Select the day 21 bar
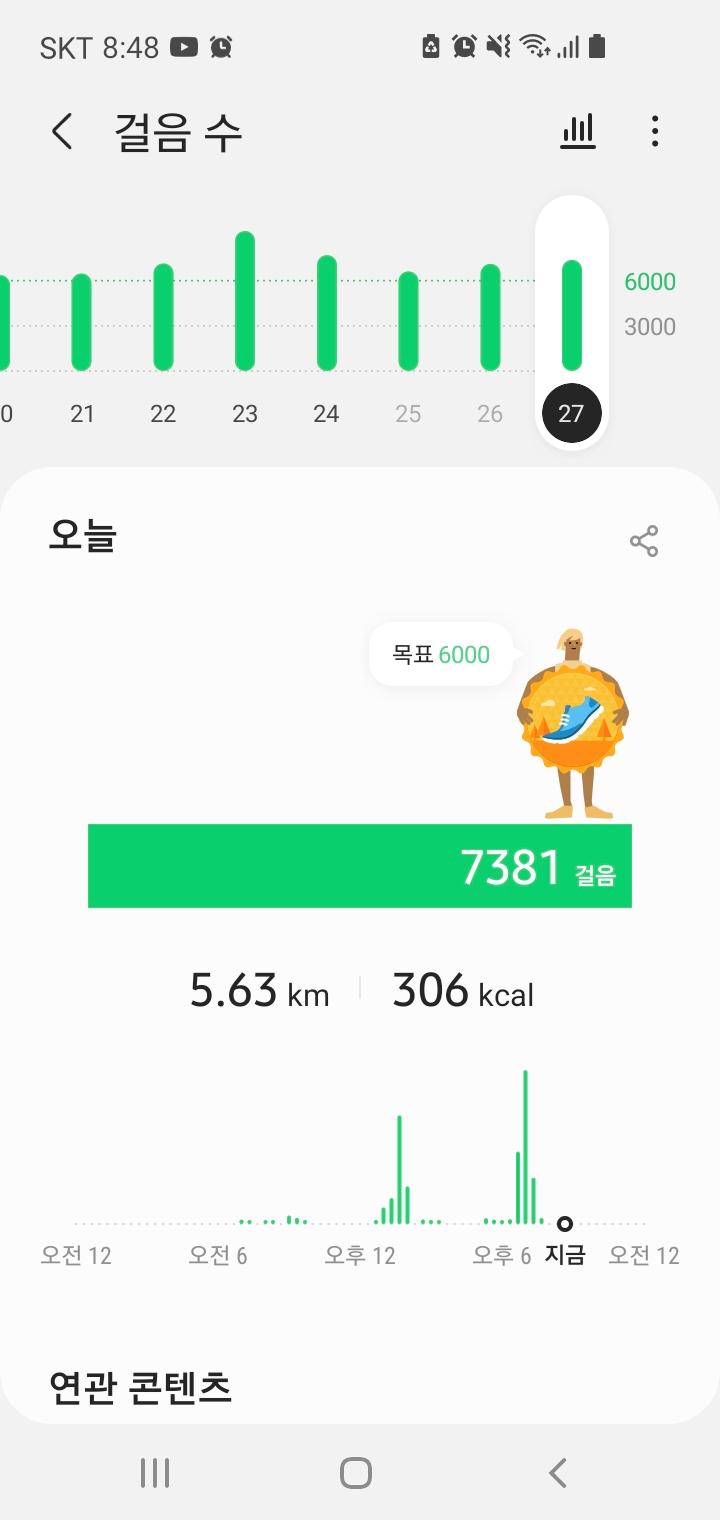Screen dimensions: 720x1520 [81, 322]
